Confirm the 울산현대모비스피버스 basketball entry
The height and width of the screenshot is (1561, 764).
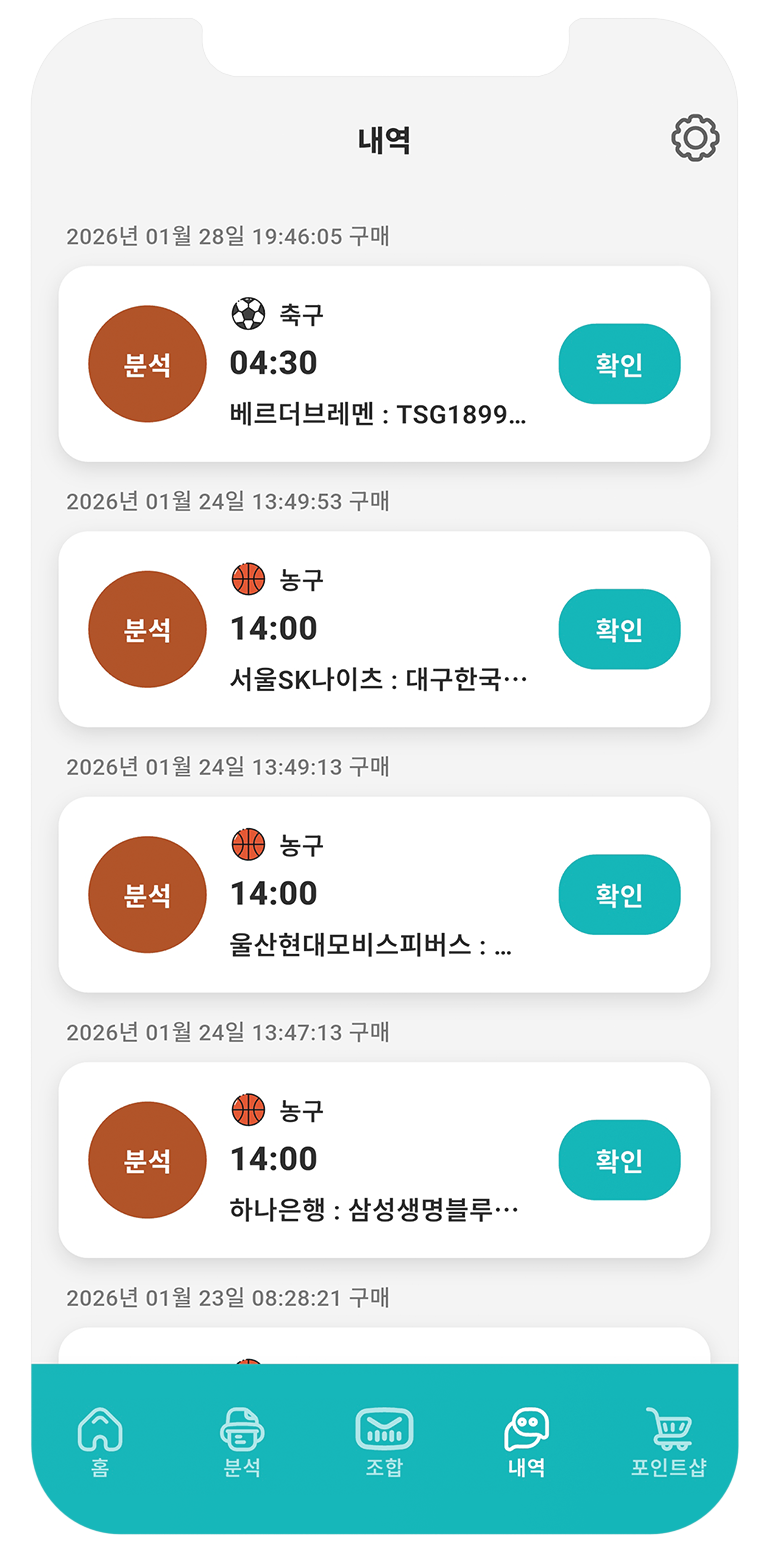(x=619, y=894)
